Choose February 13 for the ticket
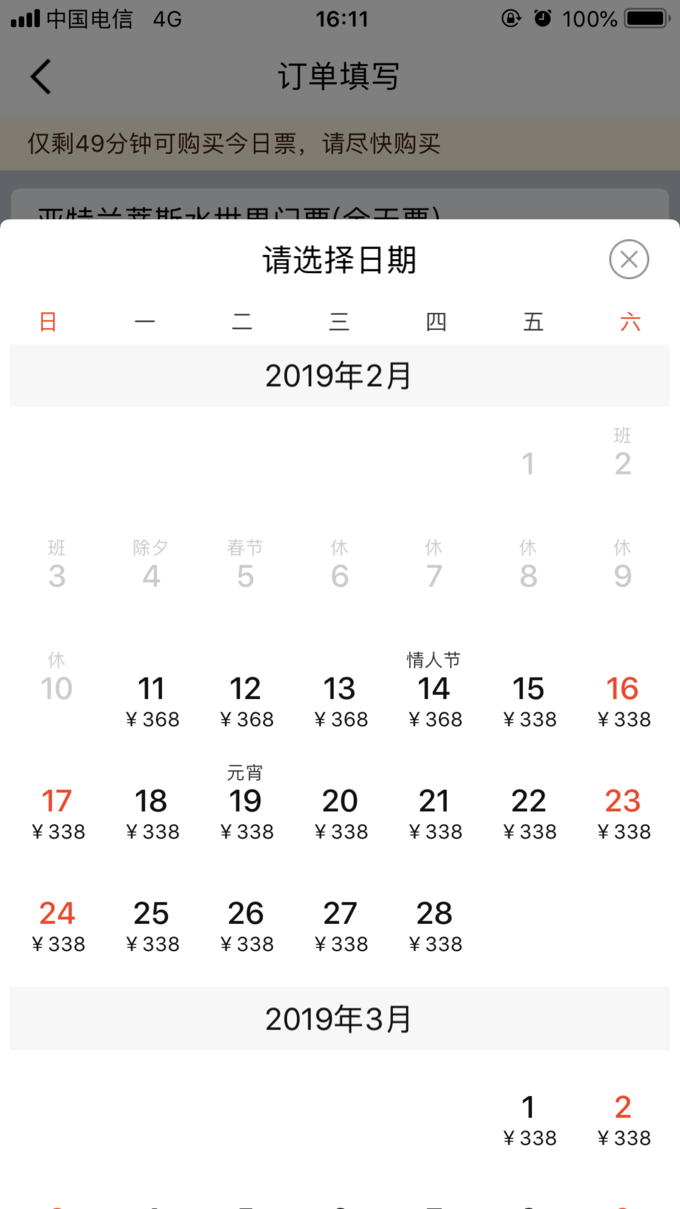 (x=340, y=702)
